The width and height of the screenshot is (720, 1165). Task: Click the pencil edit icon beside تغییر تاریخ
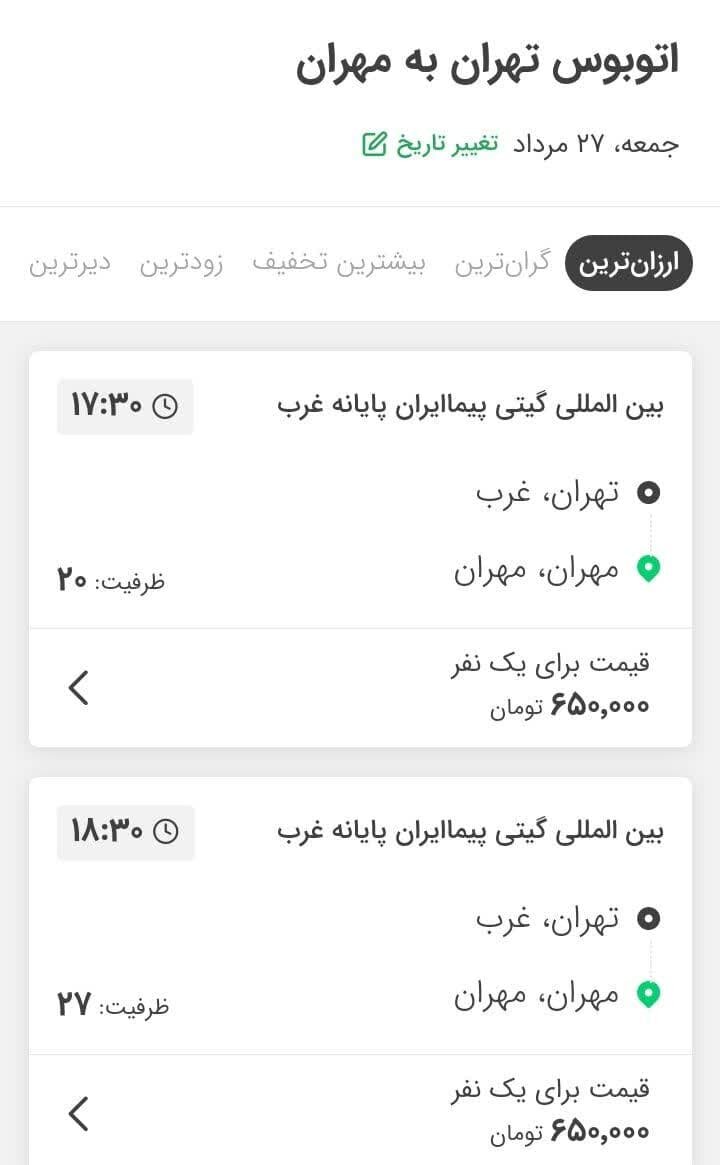point(373,145)
